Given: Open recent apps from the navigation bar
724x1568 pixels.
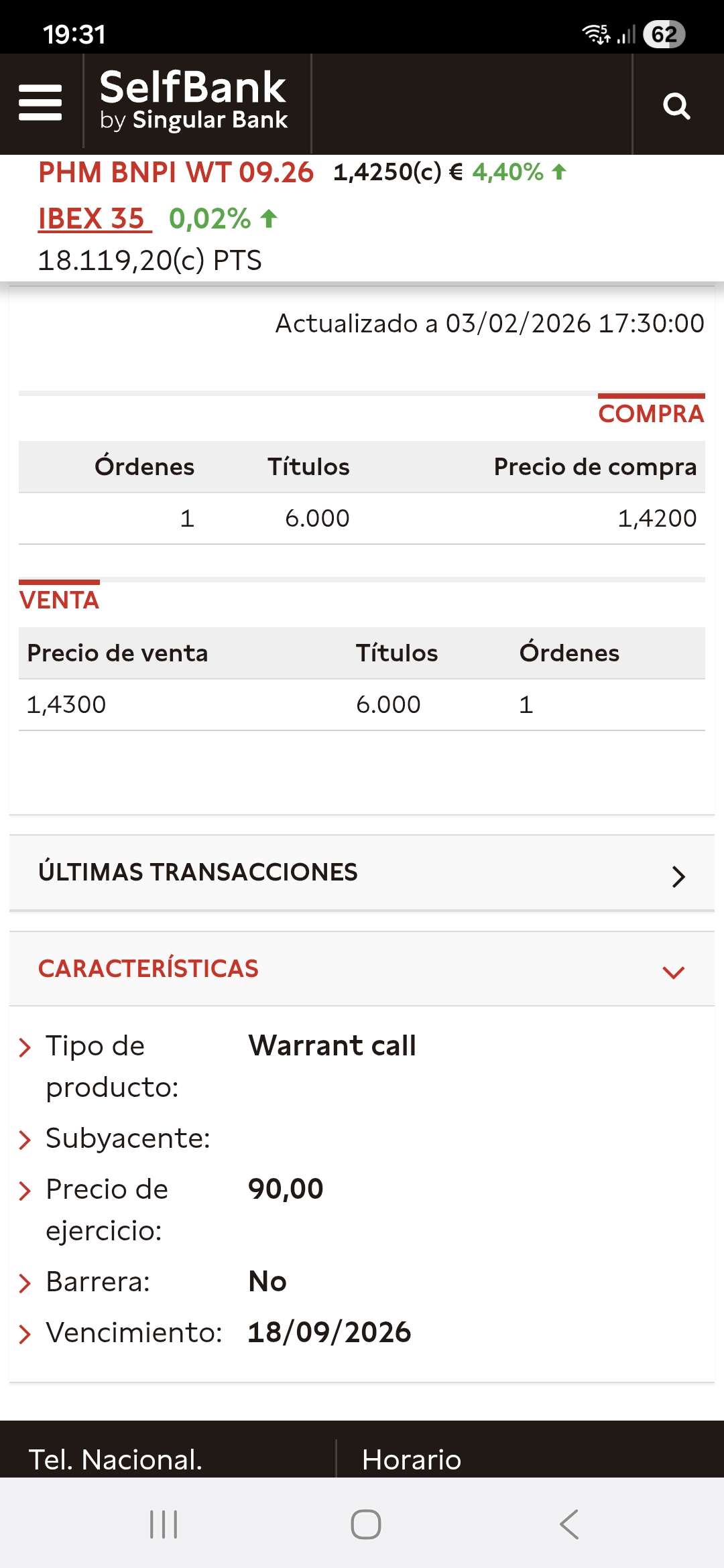Looking at the screenshot, I should (x=164, y=1524).
